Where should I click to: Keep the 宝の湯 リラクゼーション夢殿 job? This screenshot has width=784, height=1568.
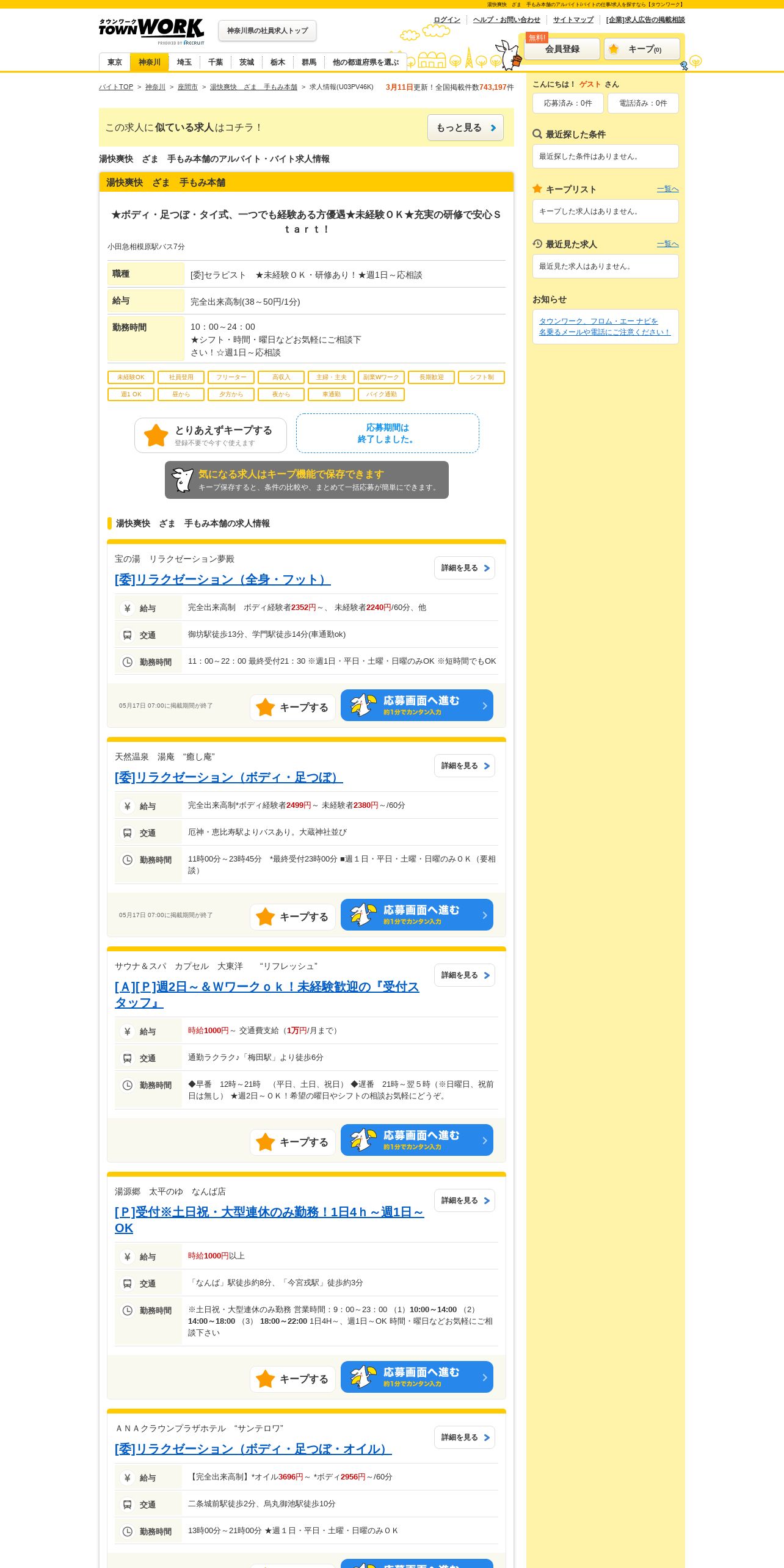(x=292, y=707)
